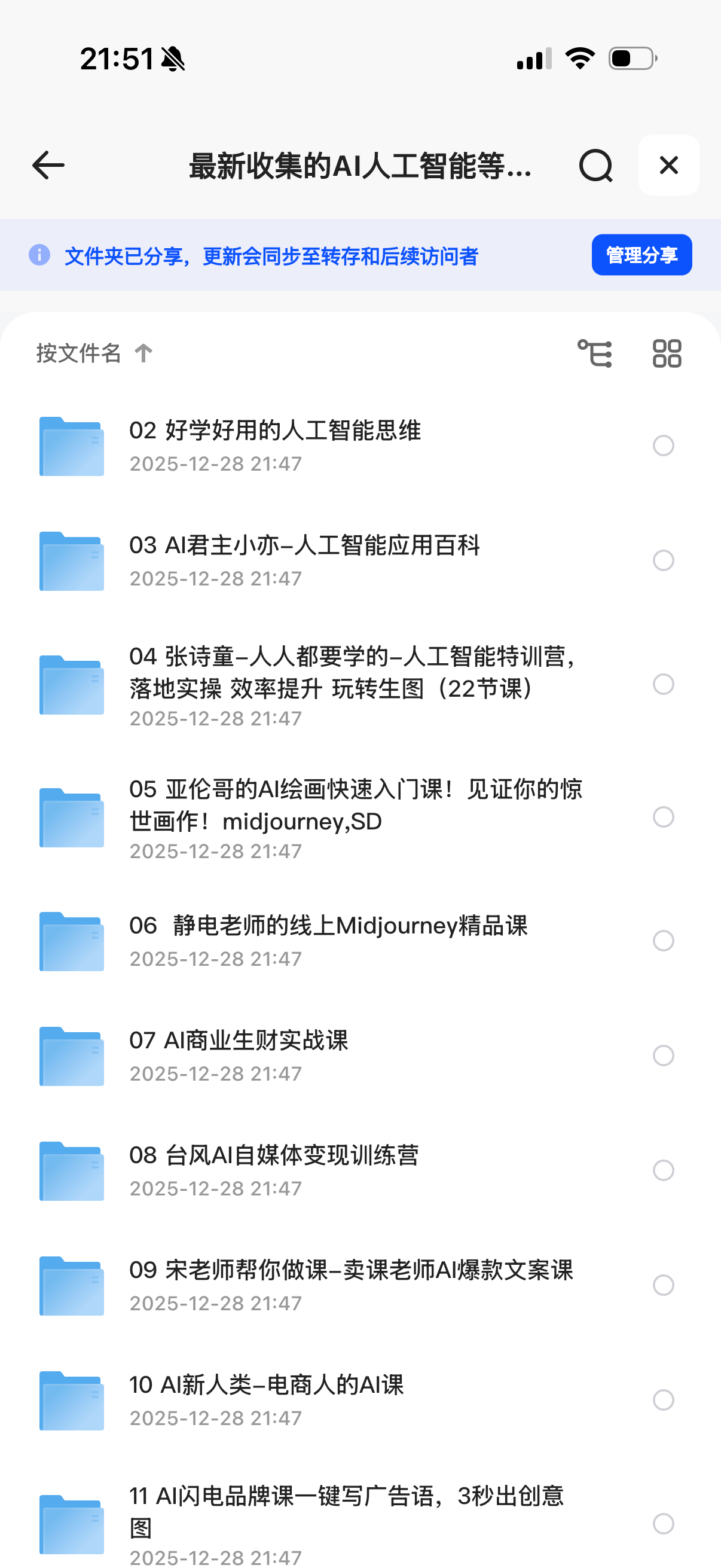The image size is (721, 1568).
Task: Open search in this shared folder
Action: pyautogui.click(x=595, y=166)
